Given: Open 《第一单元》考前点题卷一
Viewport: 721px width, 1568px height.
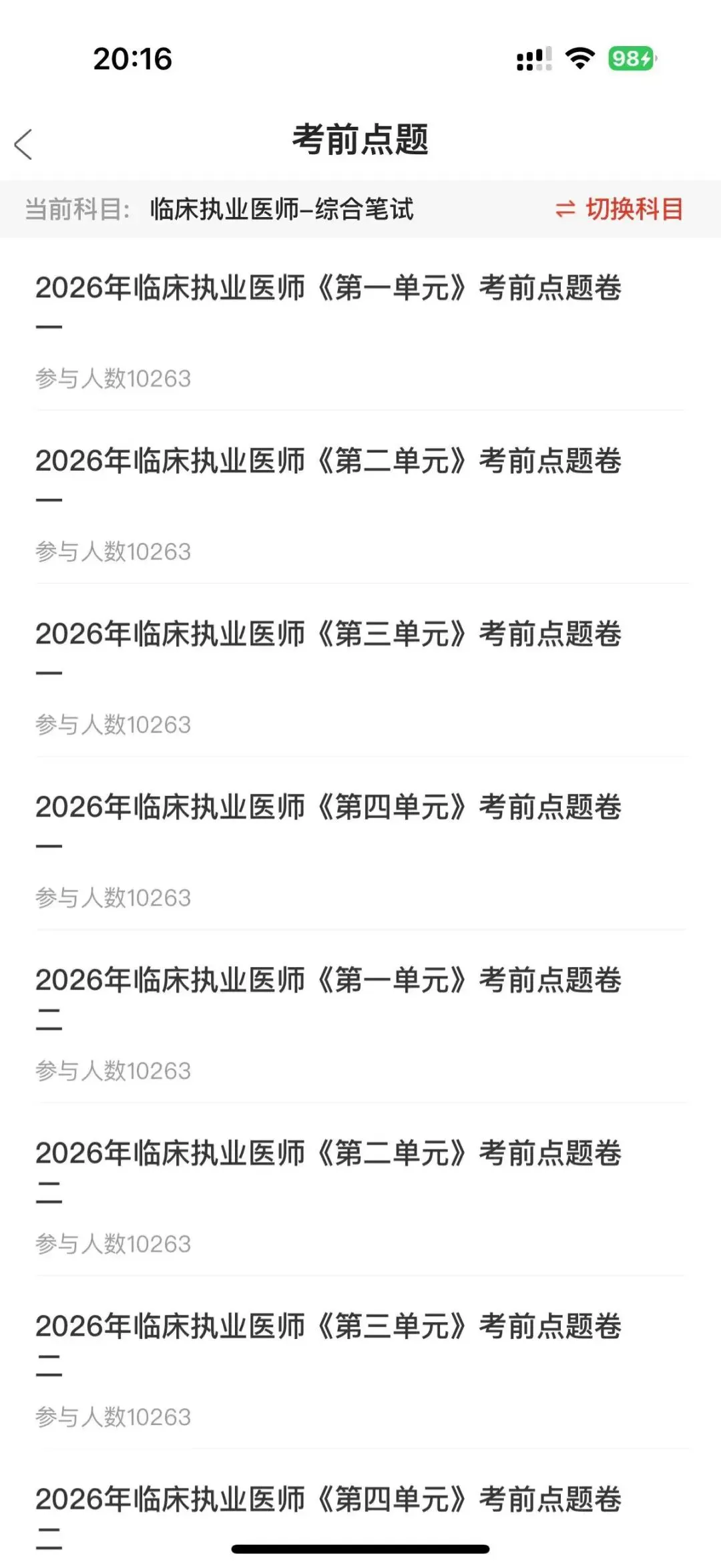Looking at the screenshot, I should coord(328,288).
